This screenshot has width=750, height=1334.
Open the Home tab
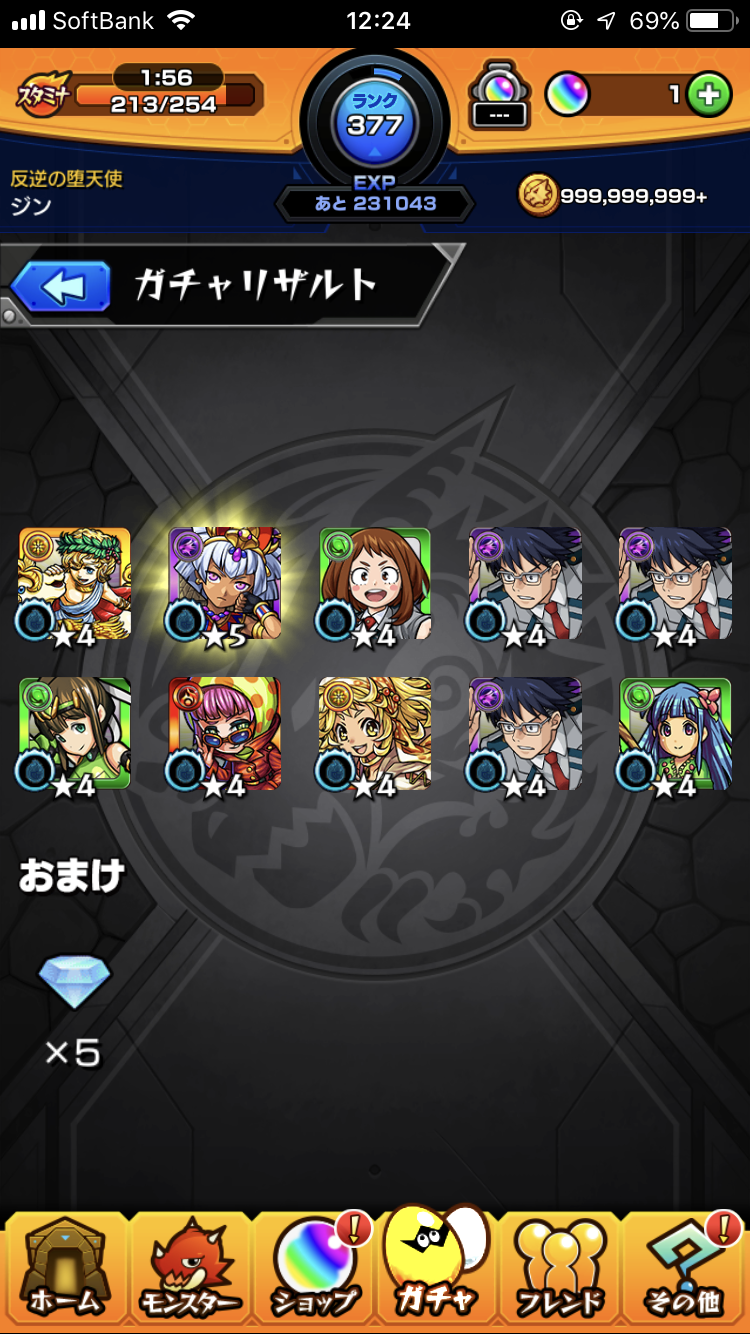tap(65, 1267)
